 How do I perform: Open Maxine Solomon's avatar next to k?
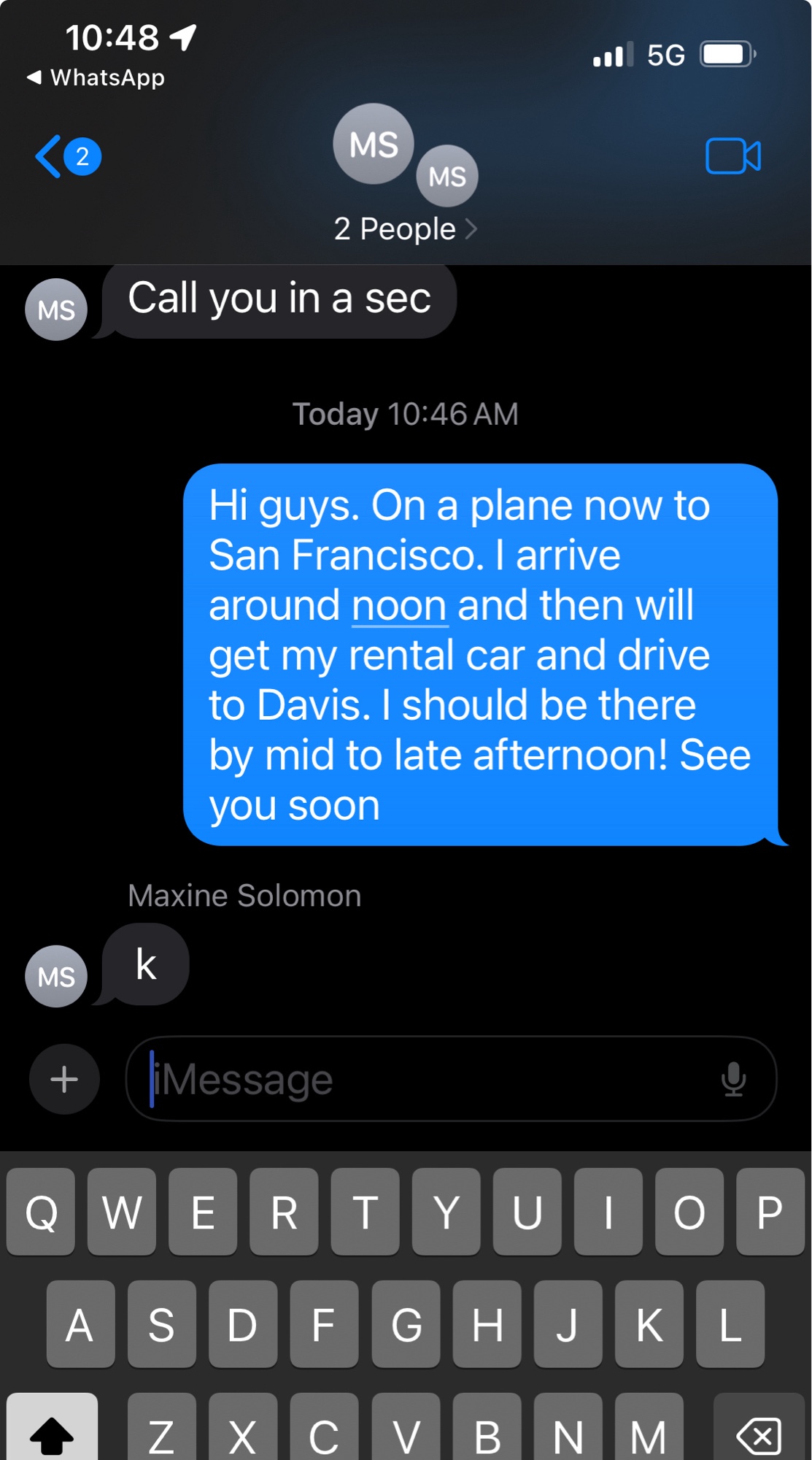56,976
